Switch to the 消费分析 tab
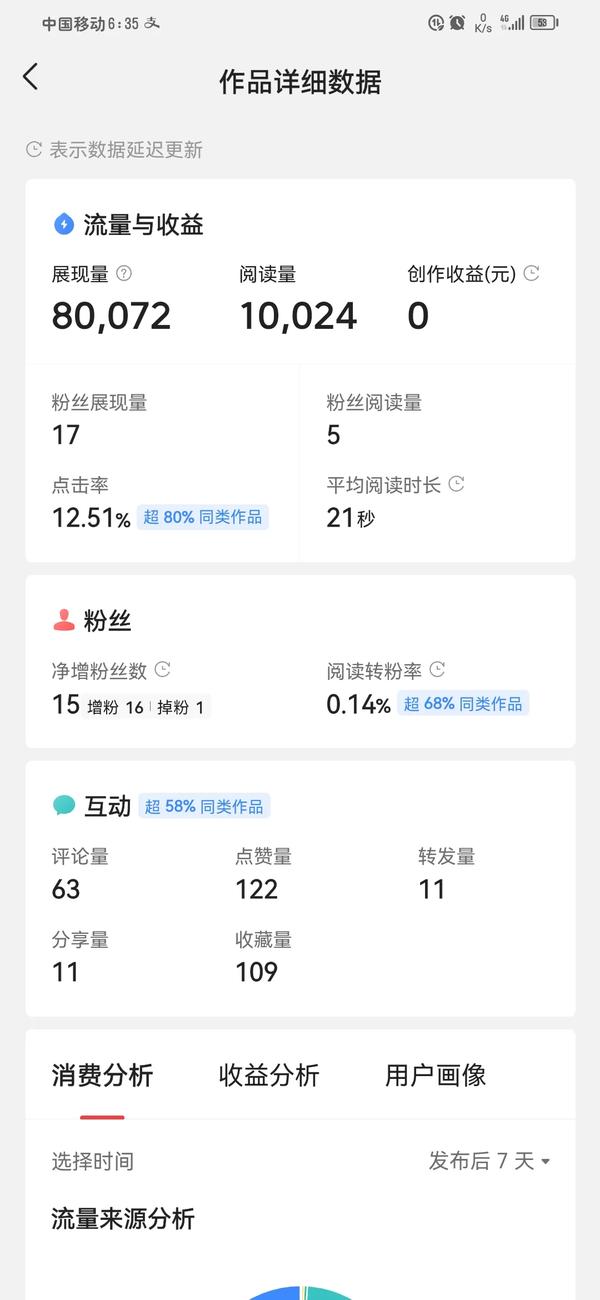 coord(102,1075)
